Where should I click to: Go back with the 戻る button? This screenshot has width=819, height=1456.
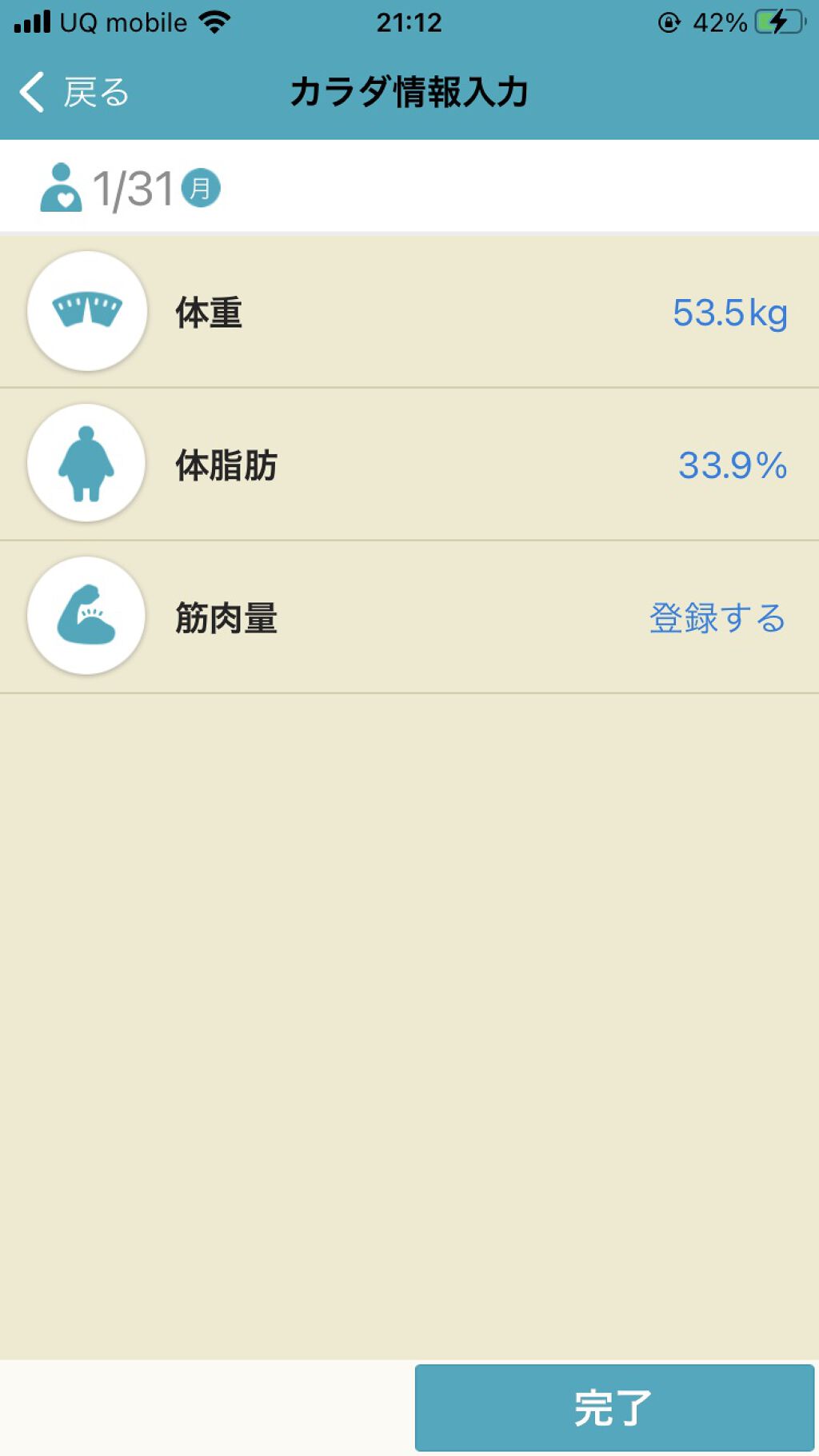pos(74,93)
